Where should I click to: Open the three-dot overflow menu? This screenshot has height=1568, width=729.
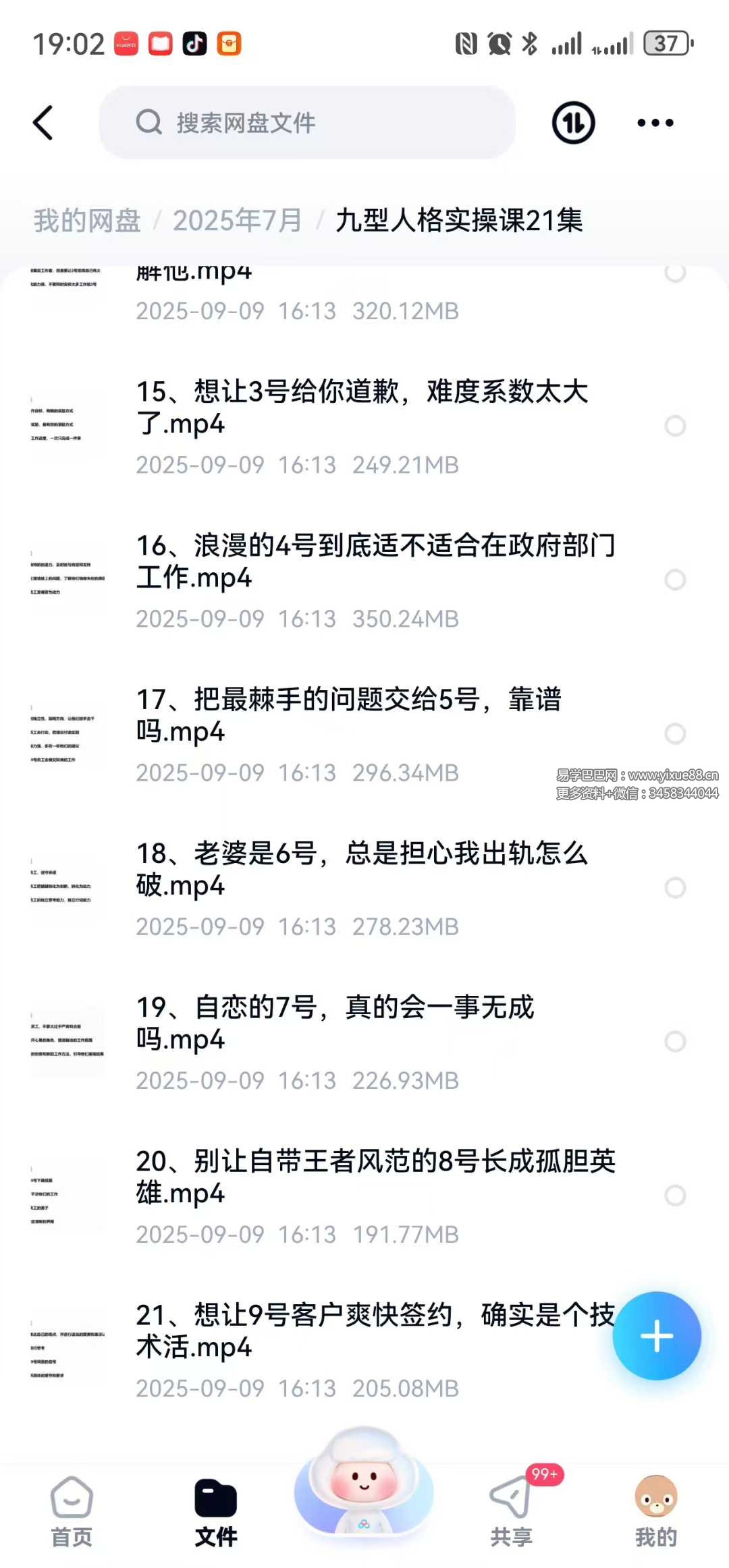coord(655,123)
